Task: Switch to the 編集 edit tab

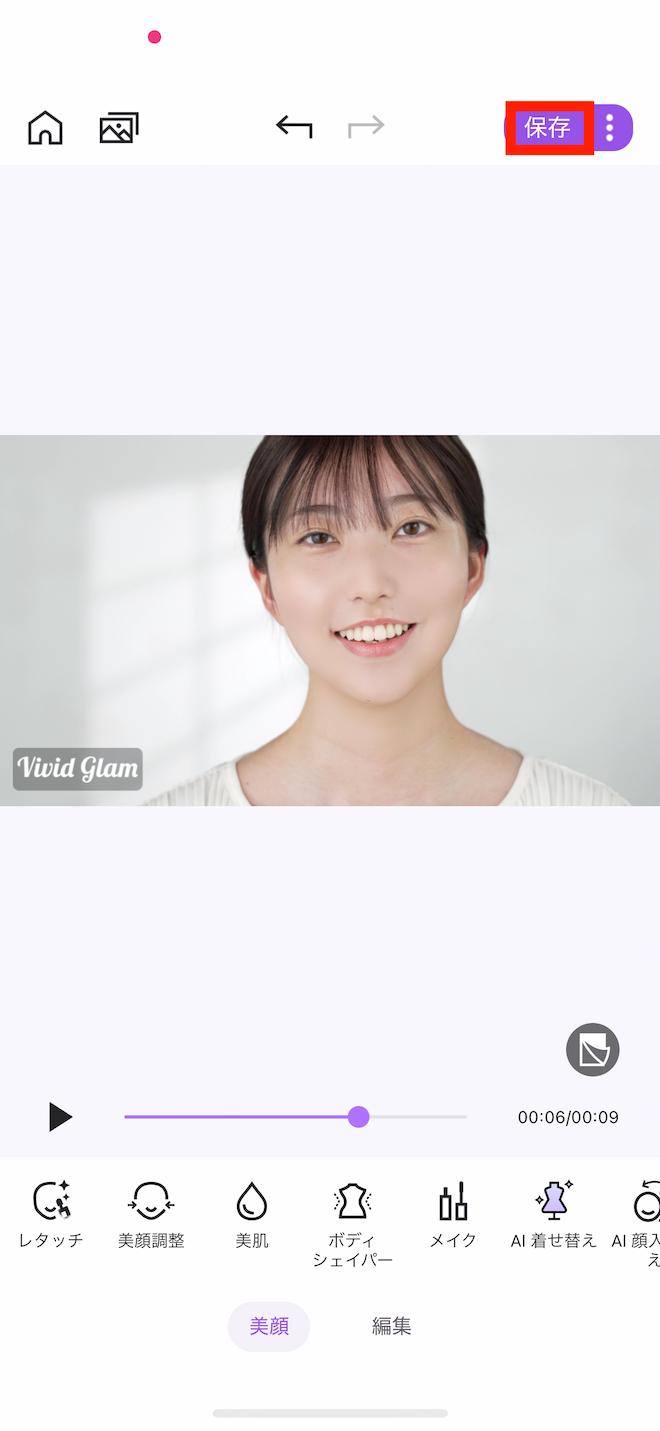Action: pos(392,1326)
